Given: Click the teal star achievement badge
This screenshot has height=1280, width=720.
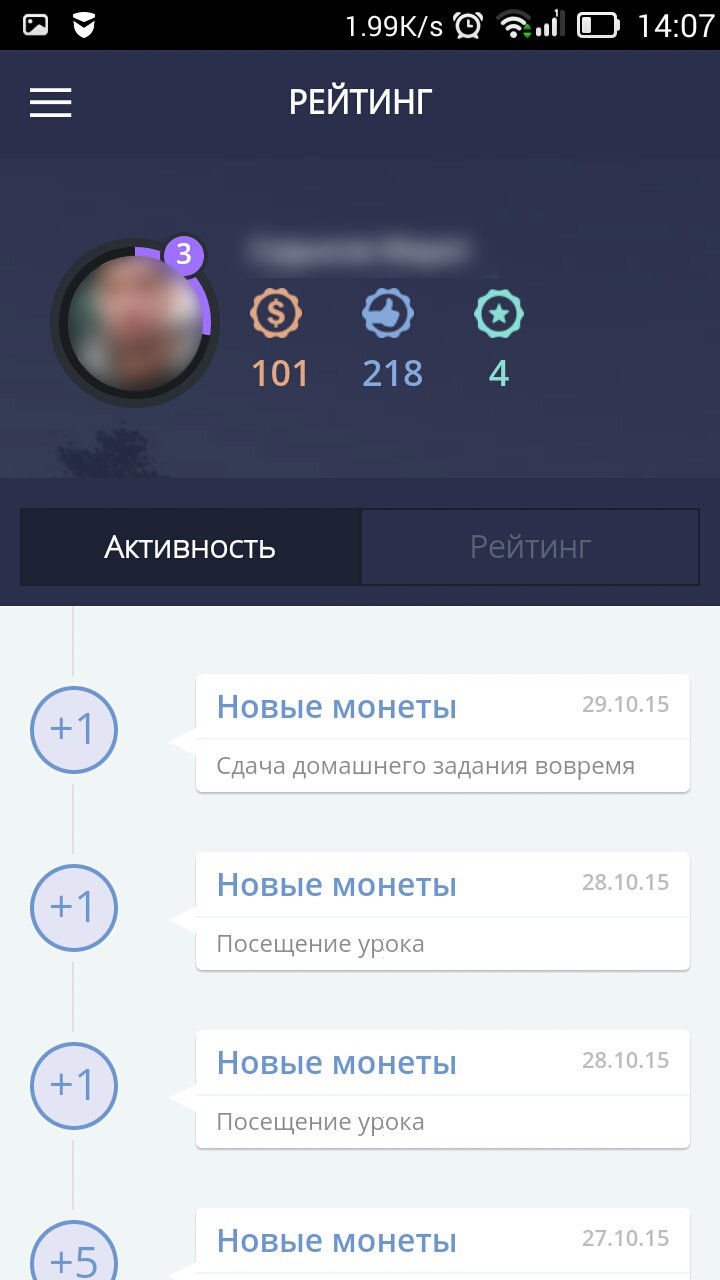Looking at the screenshot, I should click(499, 313).
